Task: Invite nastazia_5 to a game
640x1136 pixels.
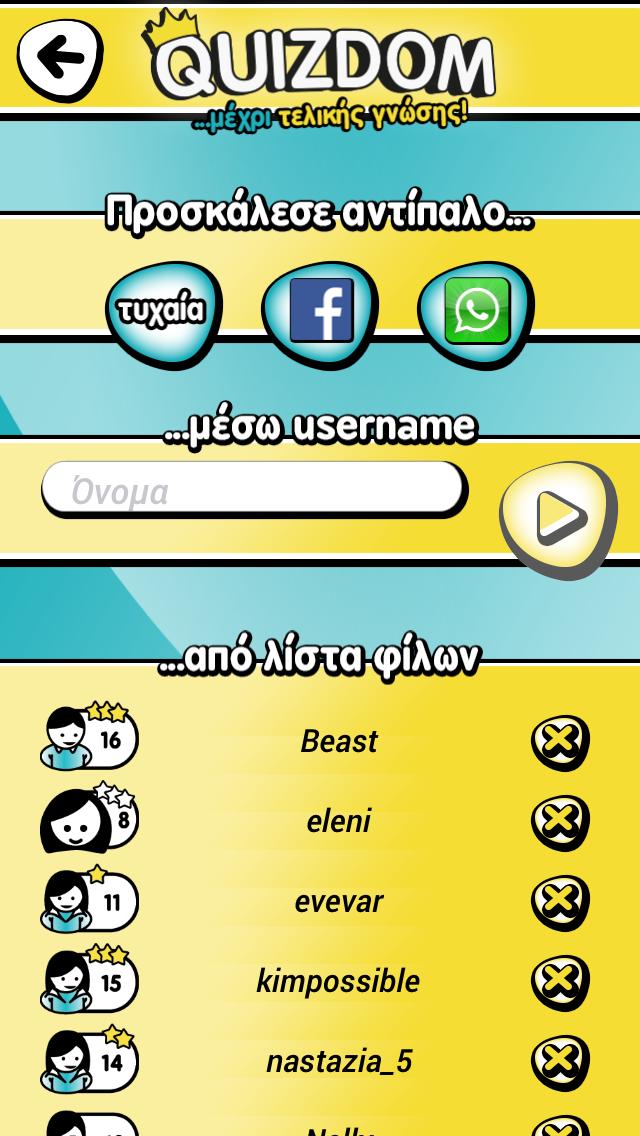Action: click(x=339, y=1061)
